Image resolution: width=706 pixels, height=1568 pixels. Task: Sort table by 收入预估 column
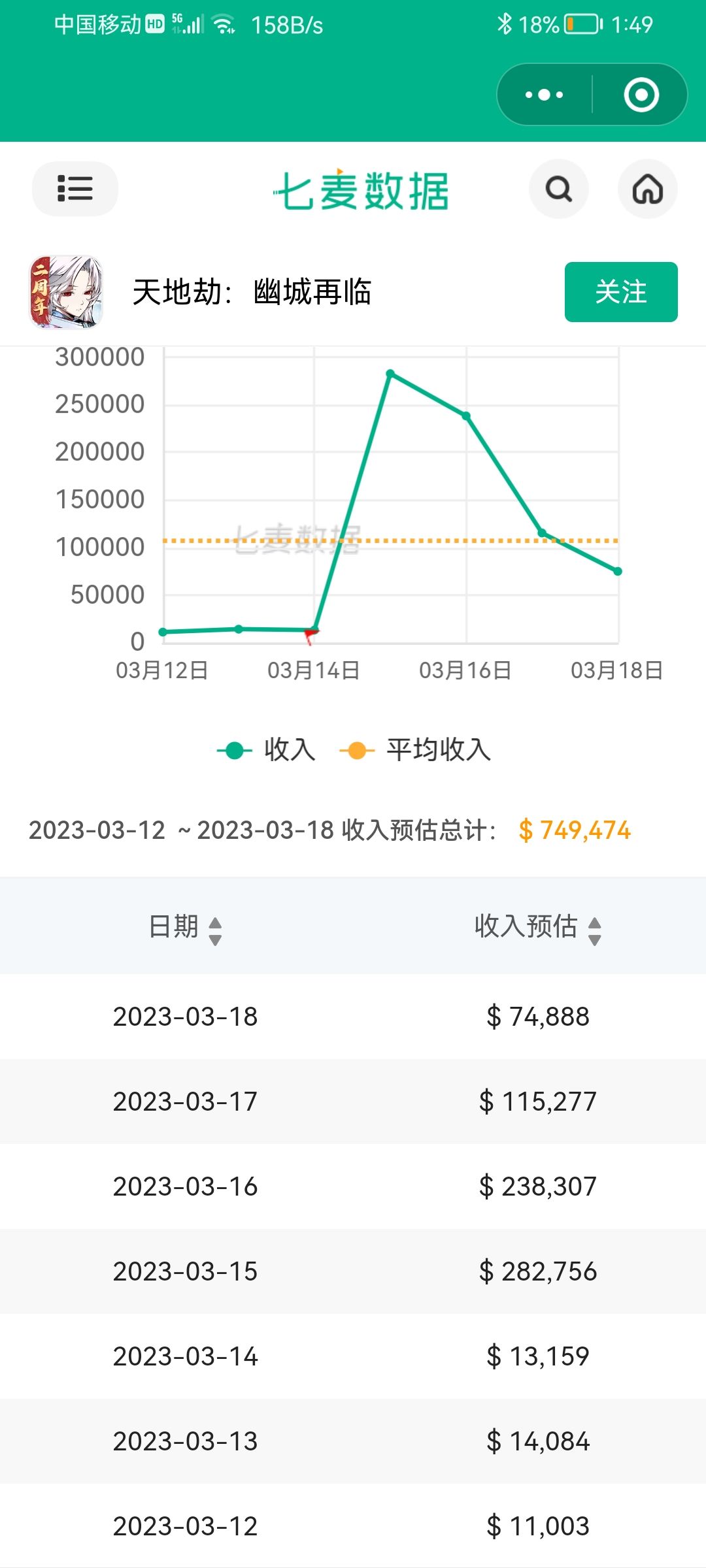click(538, 927)
